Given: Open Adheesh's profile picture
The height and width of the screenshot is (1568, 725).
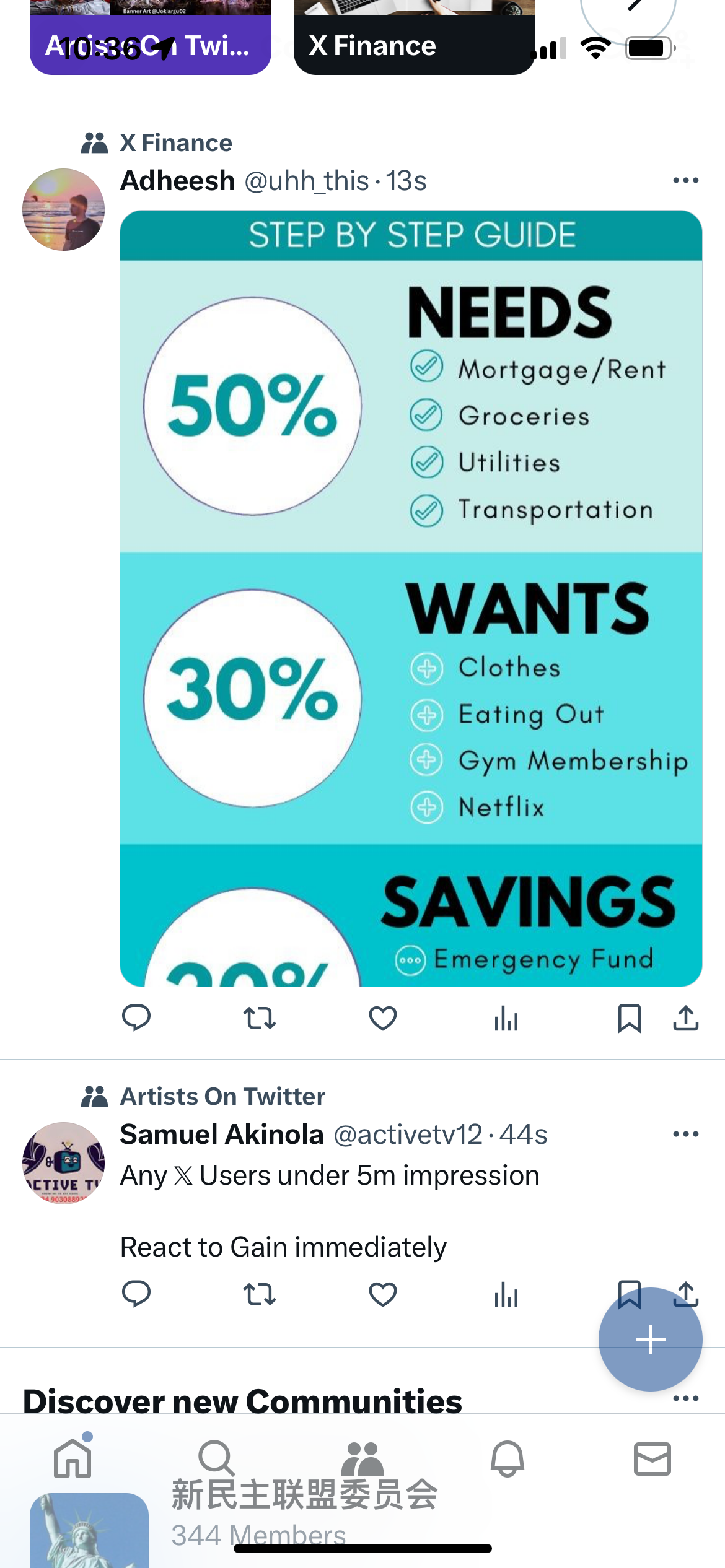Looking at the screenshot, I should [63, 209].
